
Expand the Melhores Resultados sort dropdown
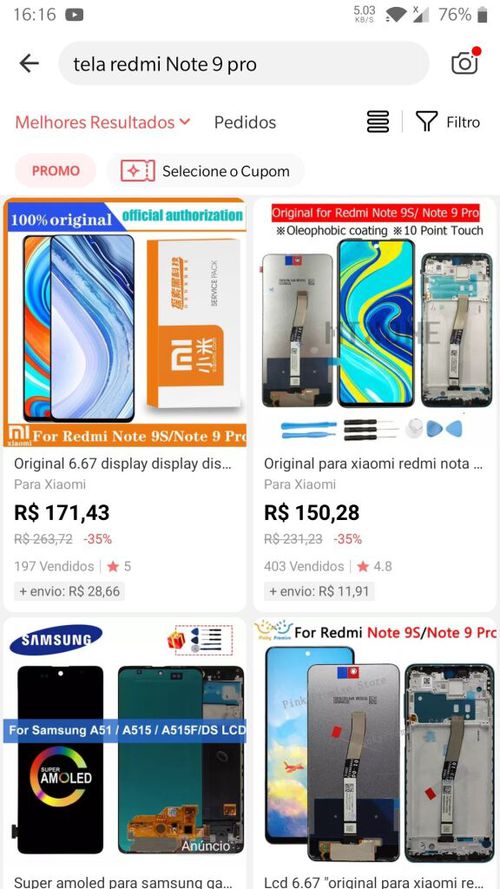click(103, 122)
